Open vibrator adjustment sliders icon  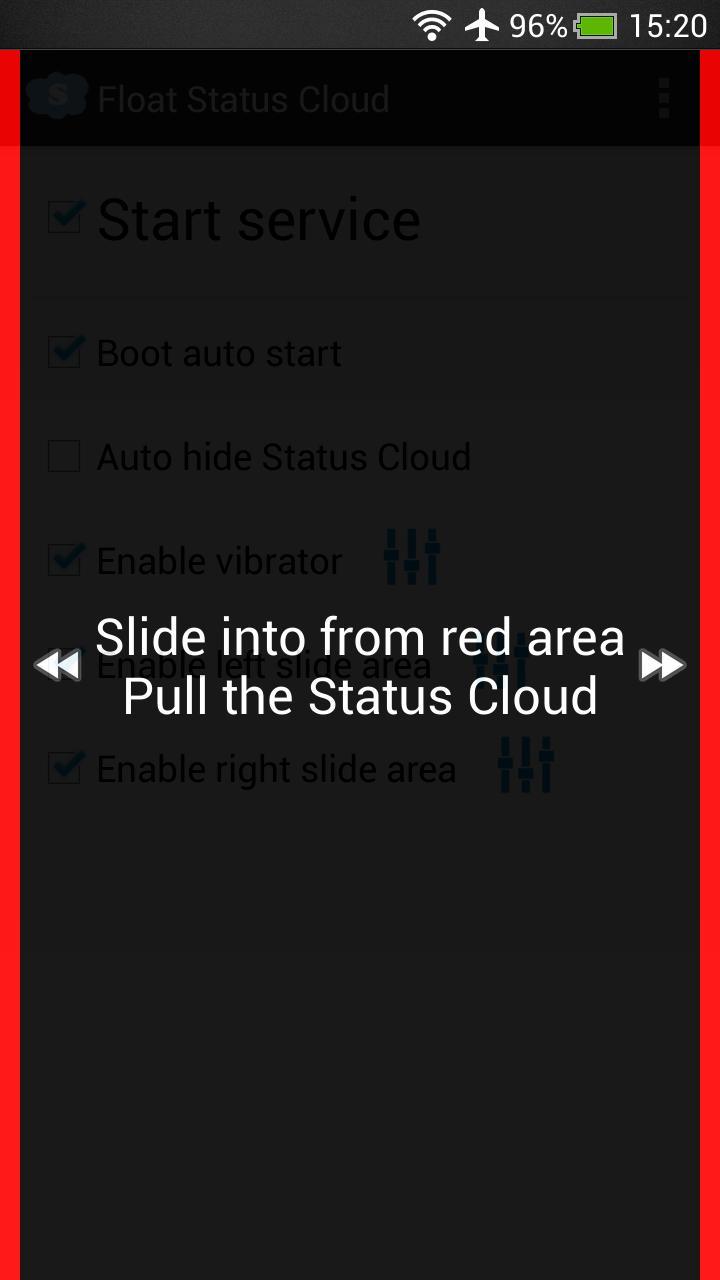[x=412, y=557]
